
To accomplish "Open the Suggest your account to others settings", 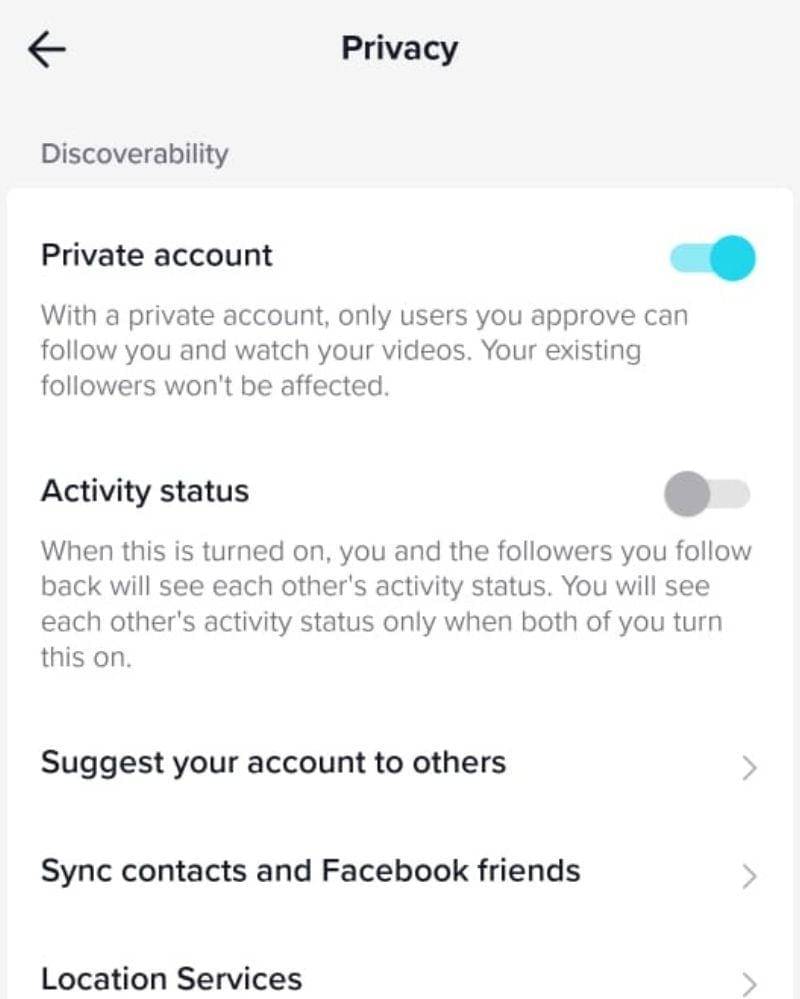I will tap(272, 764).
